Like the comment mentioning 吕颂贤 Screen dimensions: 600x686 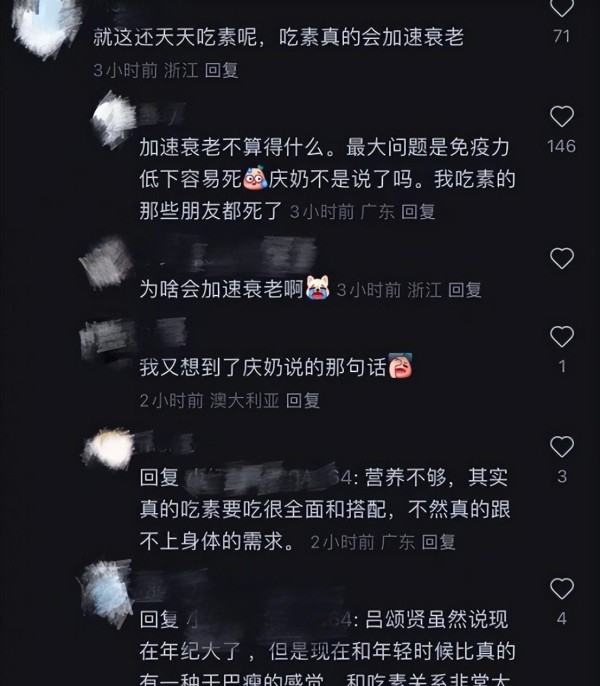click(x=562, y=589)
